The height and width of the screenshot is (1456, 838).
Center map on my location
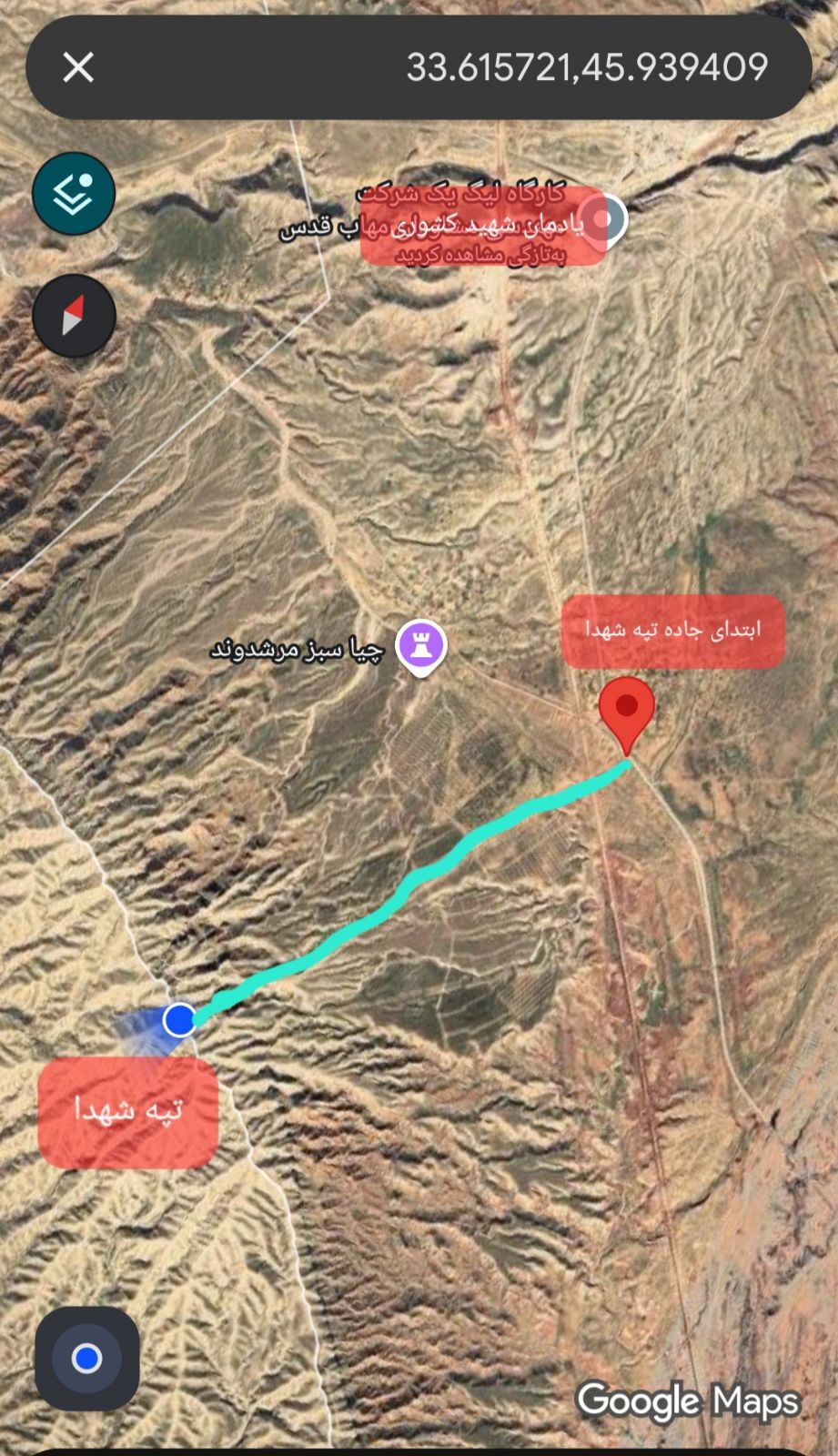coord(86,1359)
